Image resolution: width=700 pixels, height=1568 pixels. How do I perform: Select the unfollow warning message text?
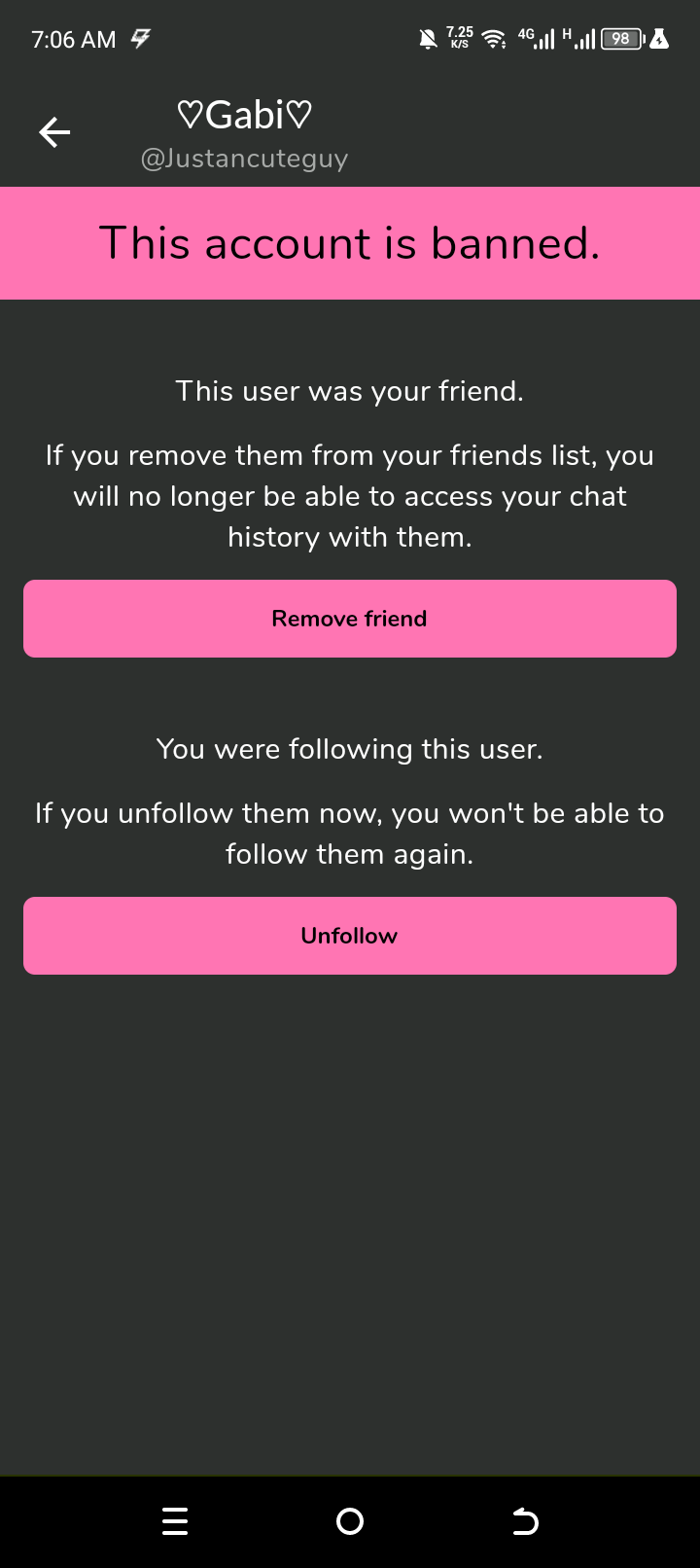pos(350,833)
